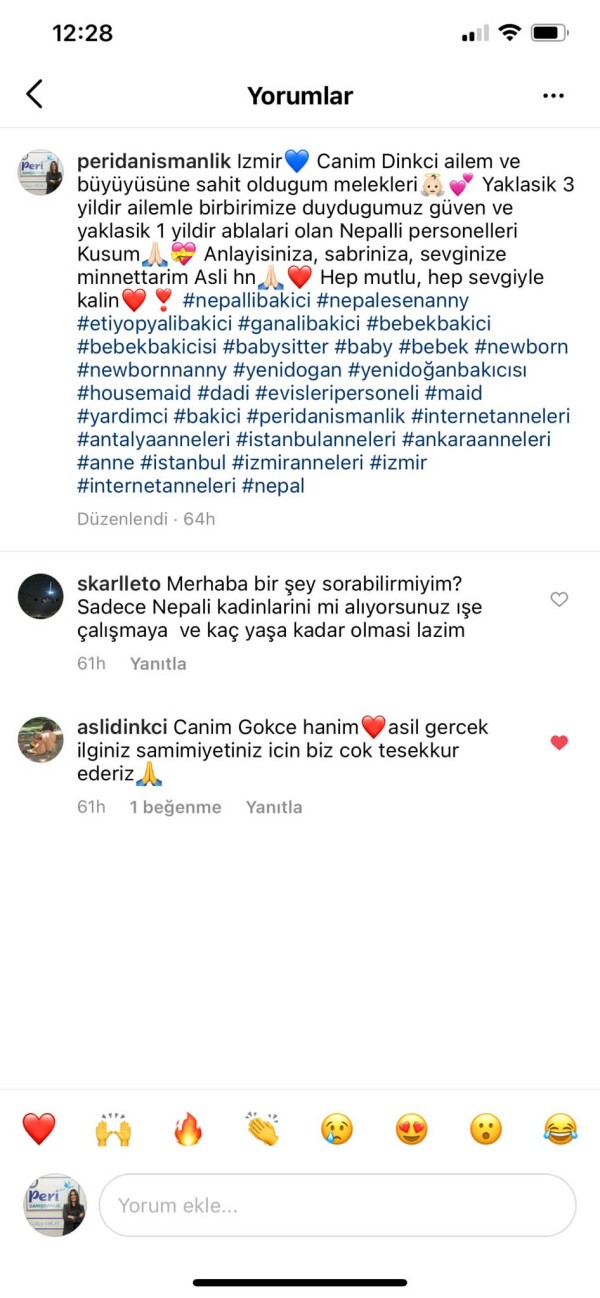Viewport: 600px width, 1298px height.
Task: Add red heart emoji reaction
Action: click(39, 1129)
